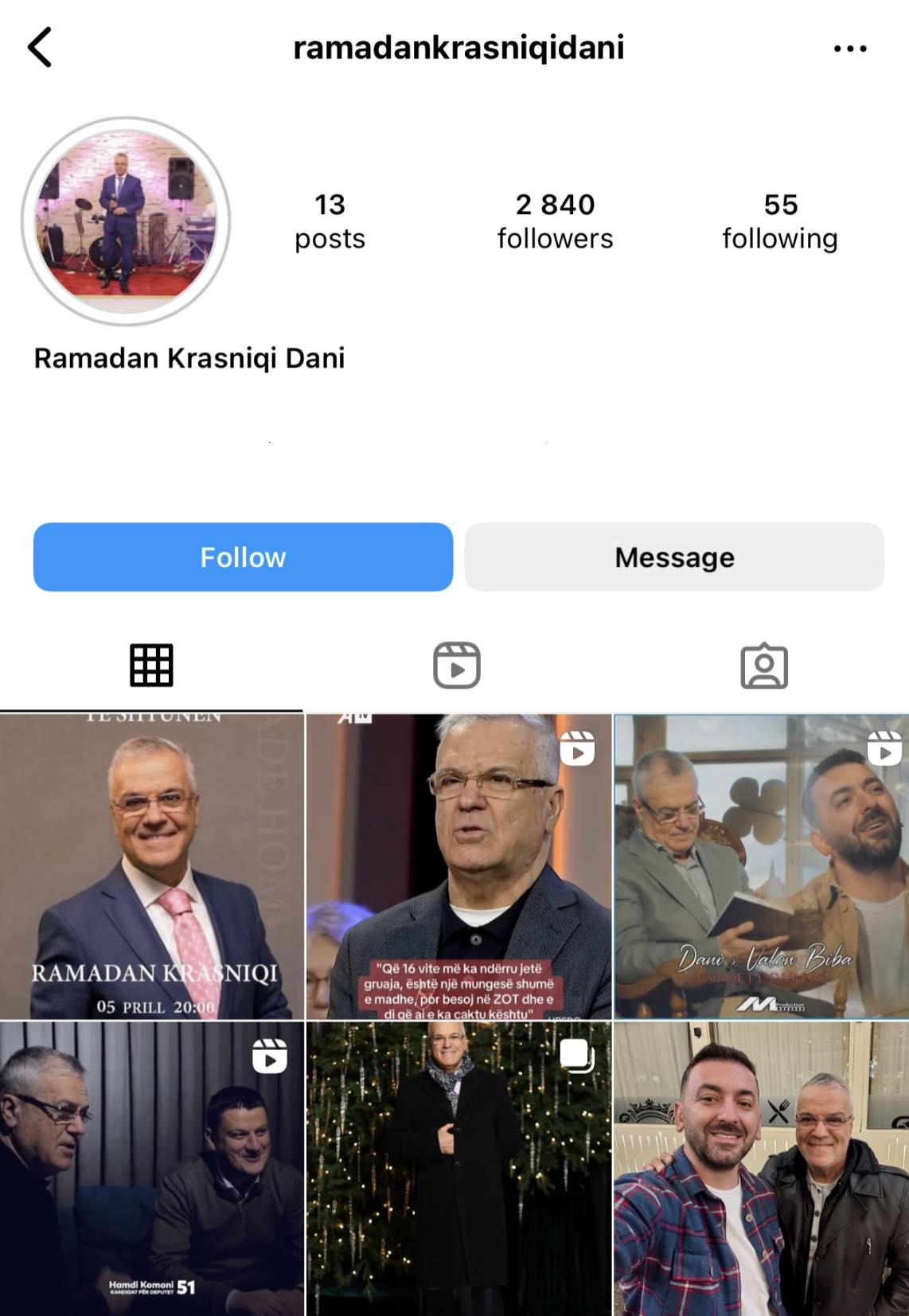
Task: Go back using the back arrow
Action: (40, 47)
